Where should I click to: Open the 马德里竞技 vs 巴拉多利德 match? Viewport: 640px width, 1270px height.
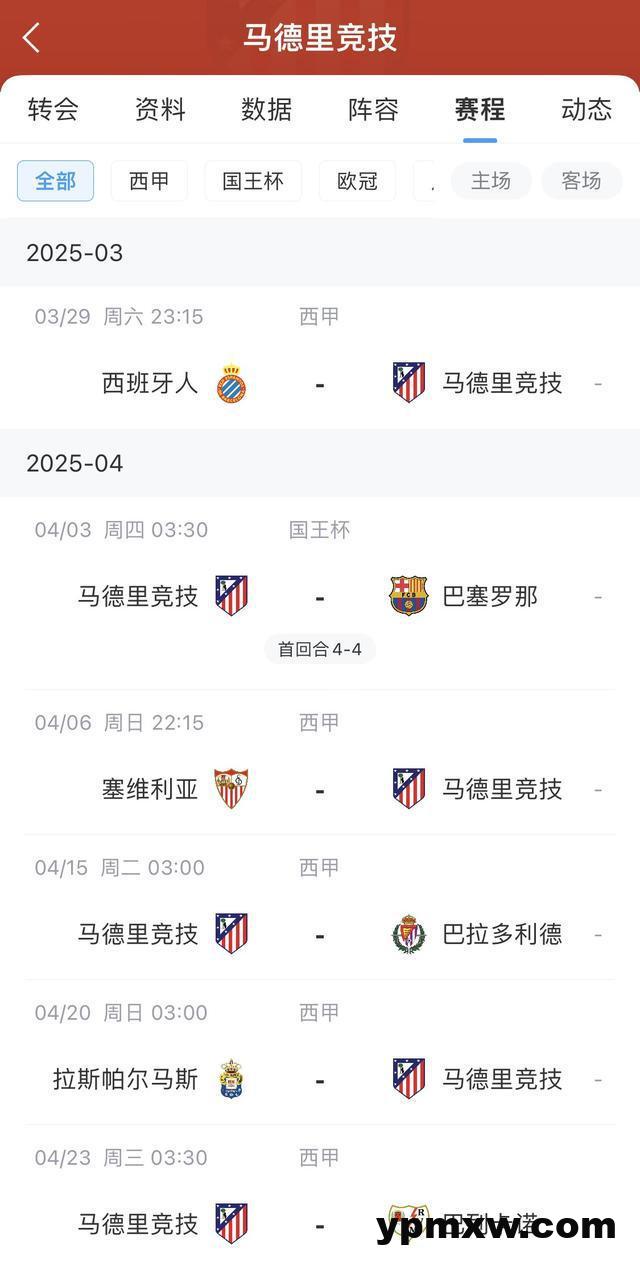pos(320,934)
